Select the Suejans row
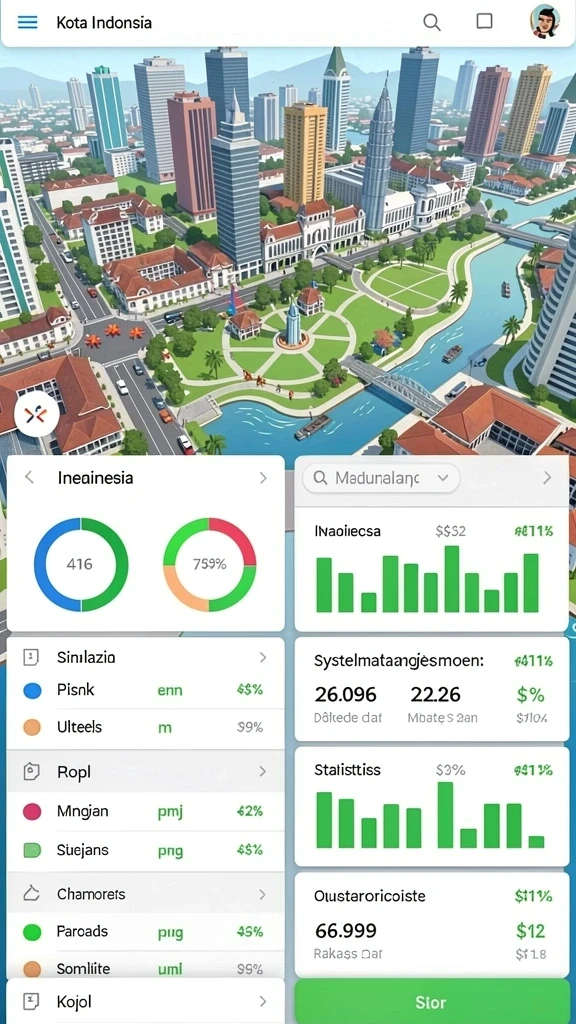Viewport: 576px width, 1024px height. (x=146, y=850)
